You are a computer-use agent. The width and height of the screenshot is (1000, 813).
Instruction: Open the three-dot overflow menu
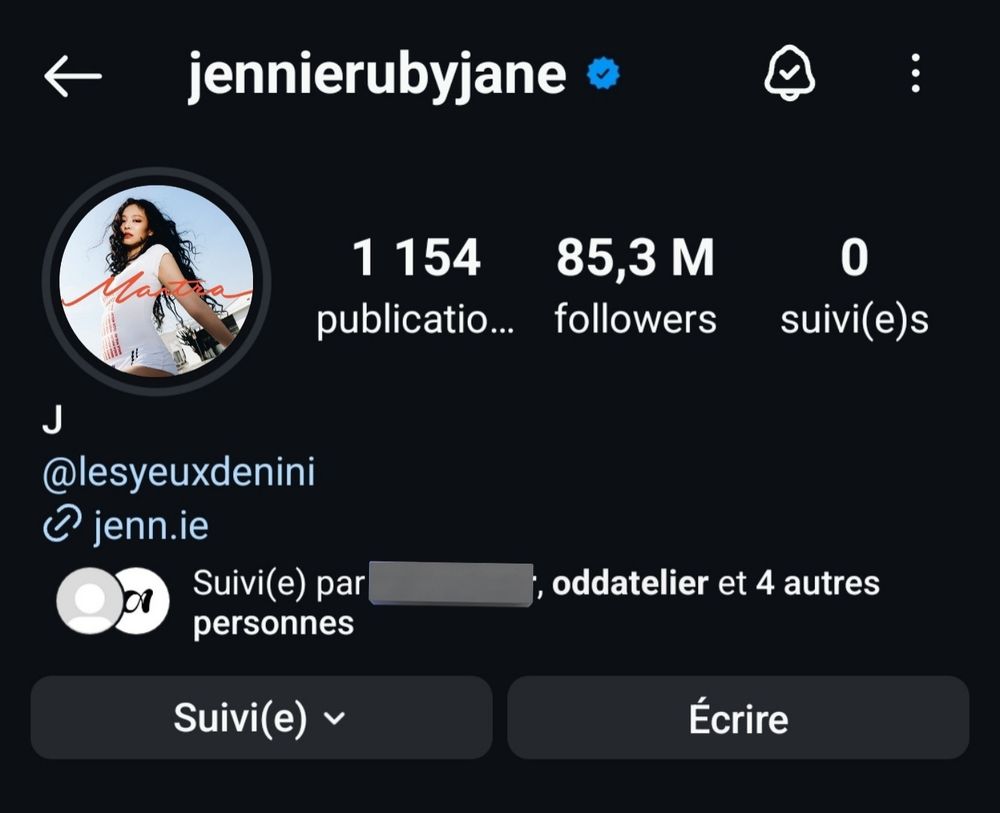[x=915, y=74]
